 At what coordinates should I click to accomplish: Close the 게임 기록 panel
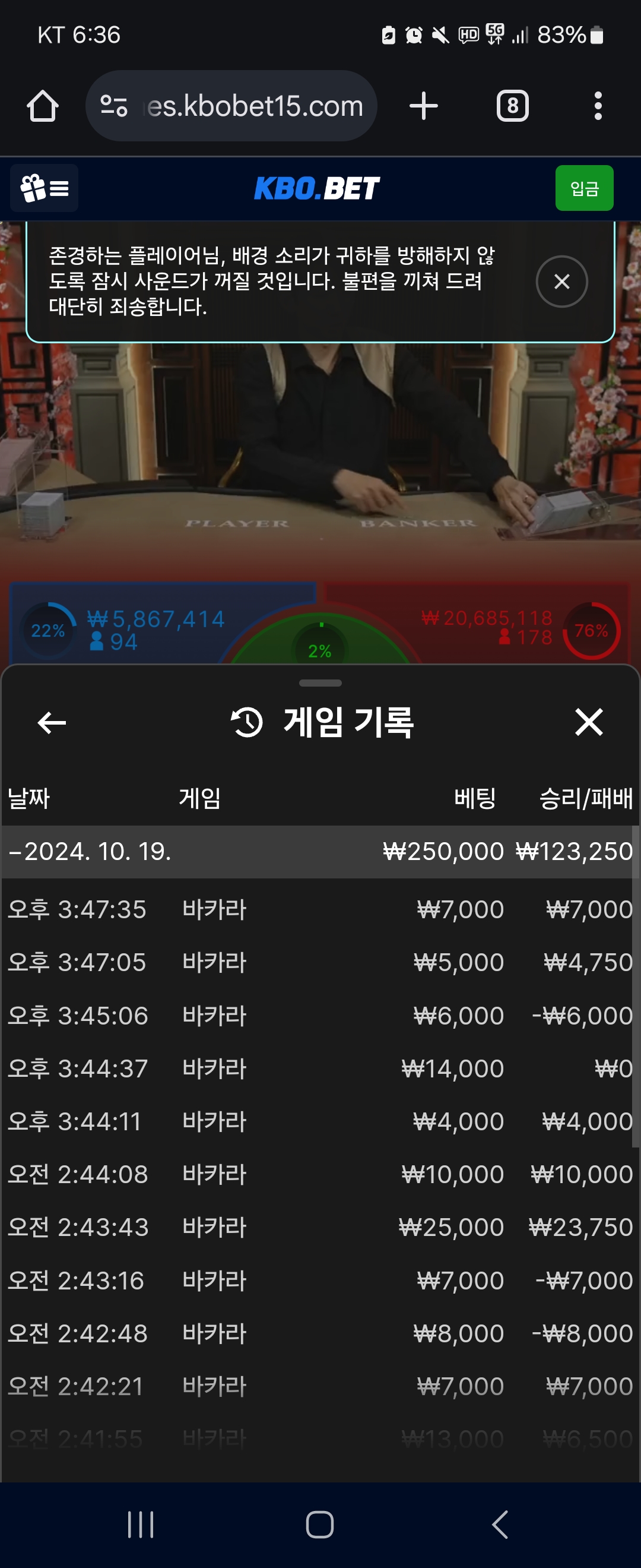(589, 722)
